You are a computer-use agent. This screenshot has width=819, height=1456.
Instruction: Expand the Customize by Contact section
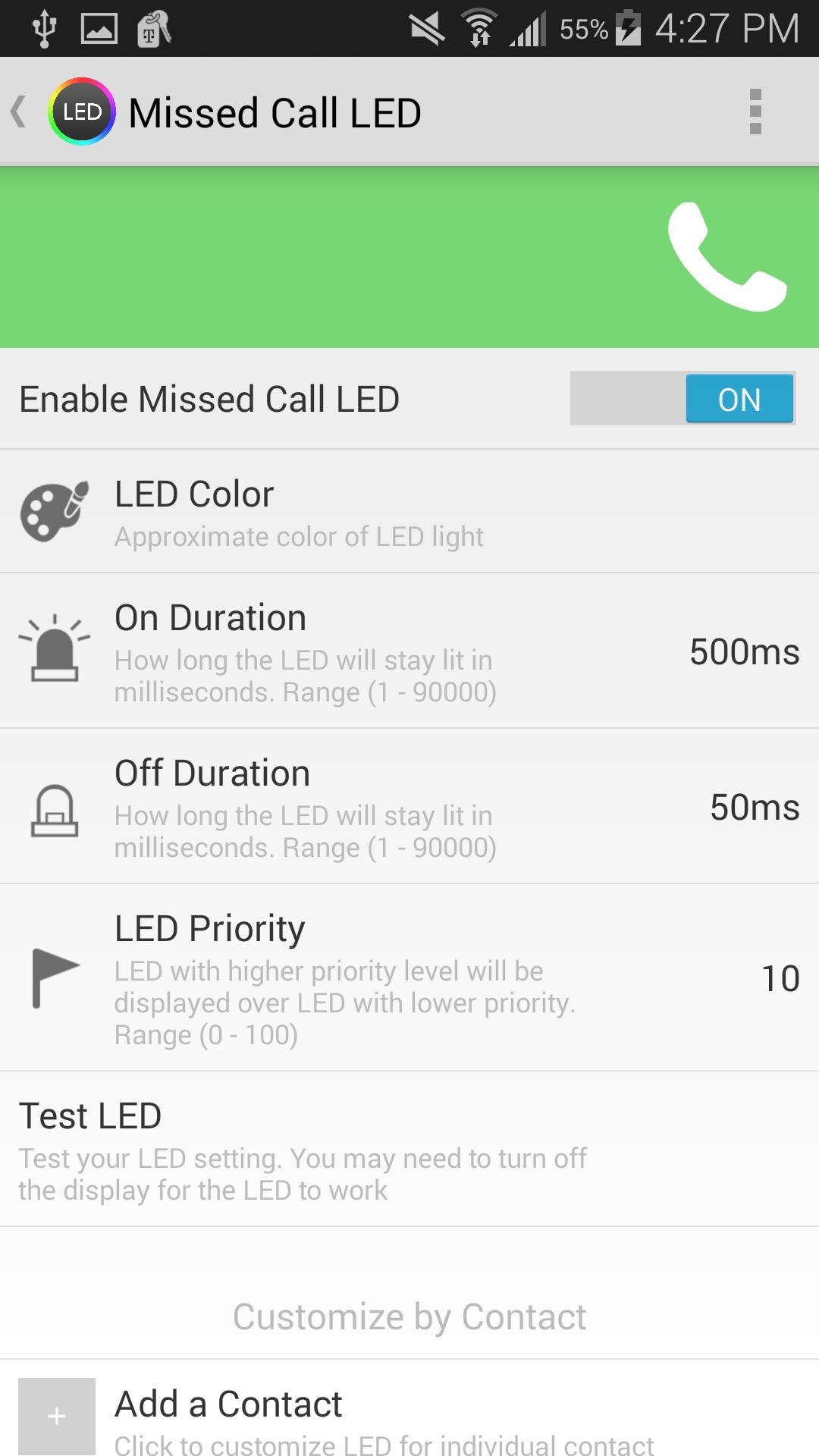click(x=409, y=1317)
